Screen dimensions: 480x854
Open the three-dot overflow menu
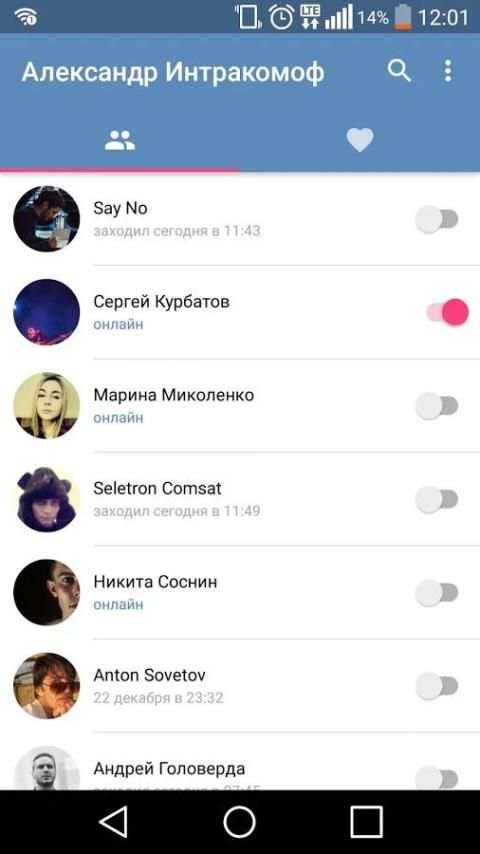tap(447, 71)
